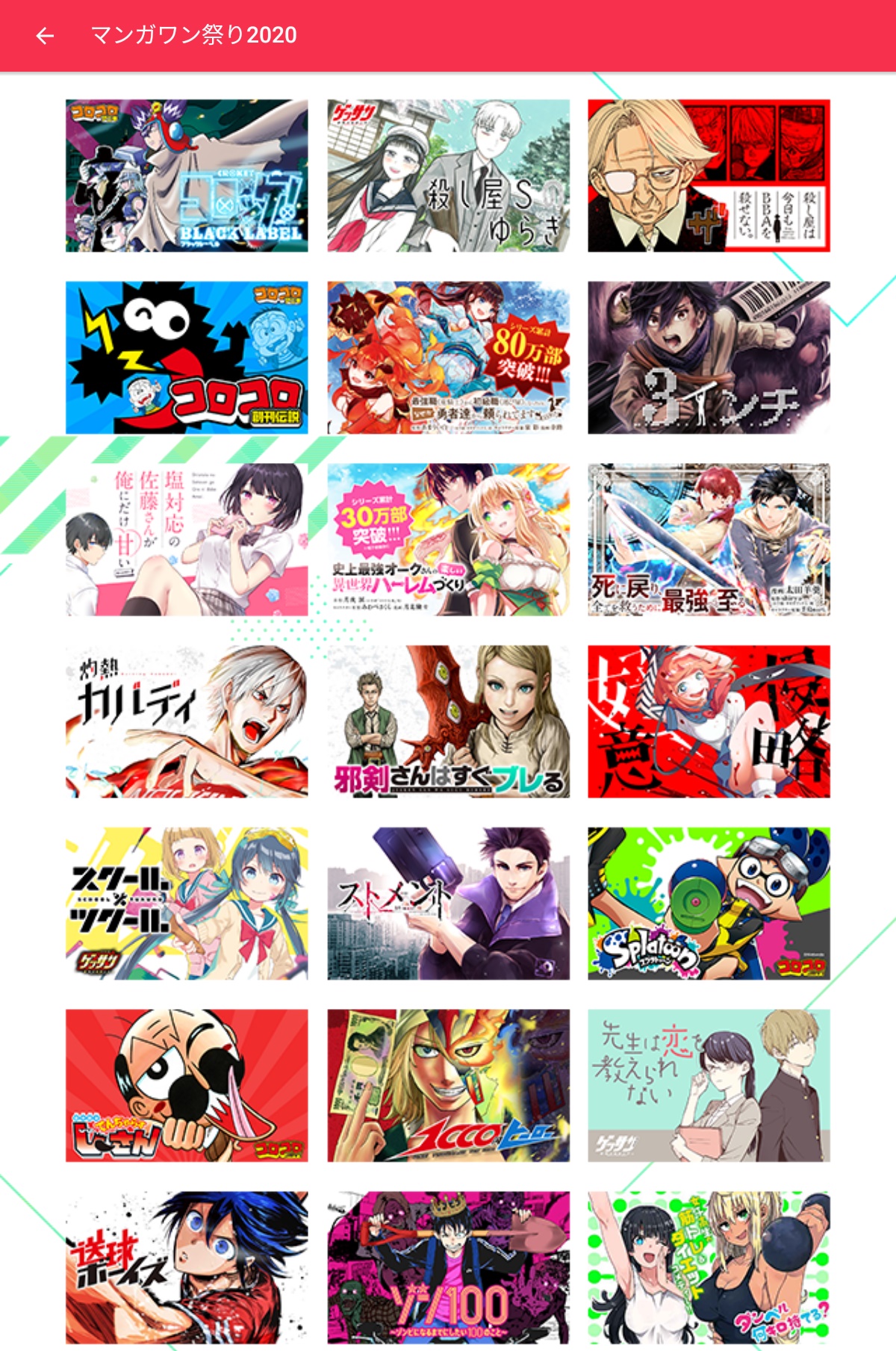Open 送球ボーイズ manga
The width and height of the screenshot is (896, 1351).
[x=187, y=1267]
